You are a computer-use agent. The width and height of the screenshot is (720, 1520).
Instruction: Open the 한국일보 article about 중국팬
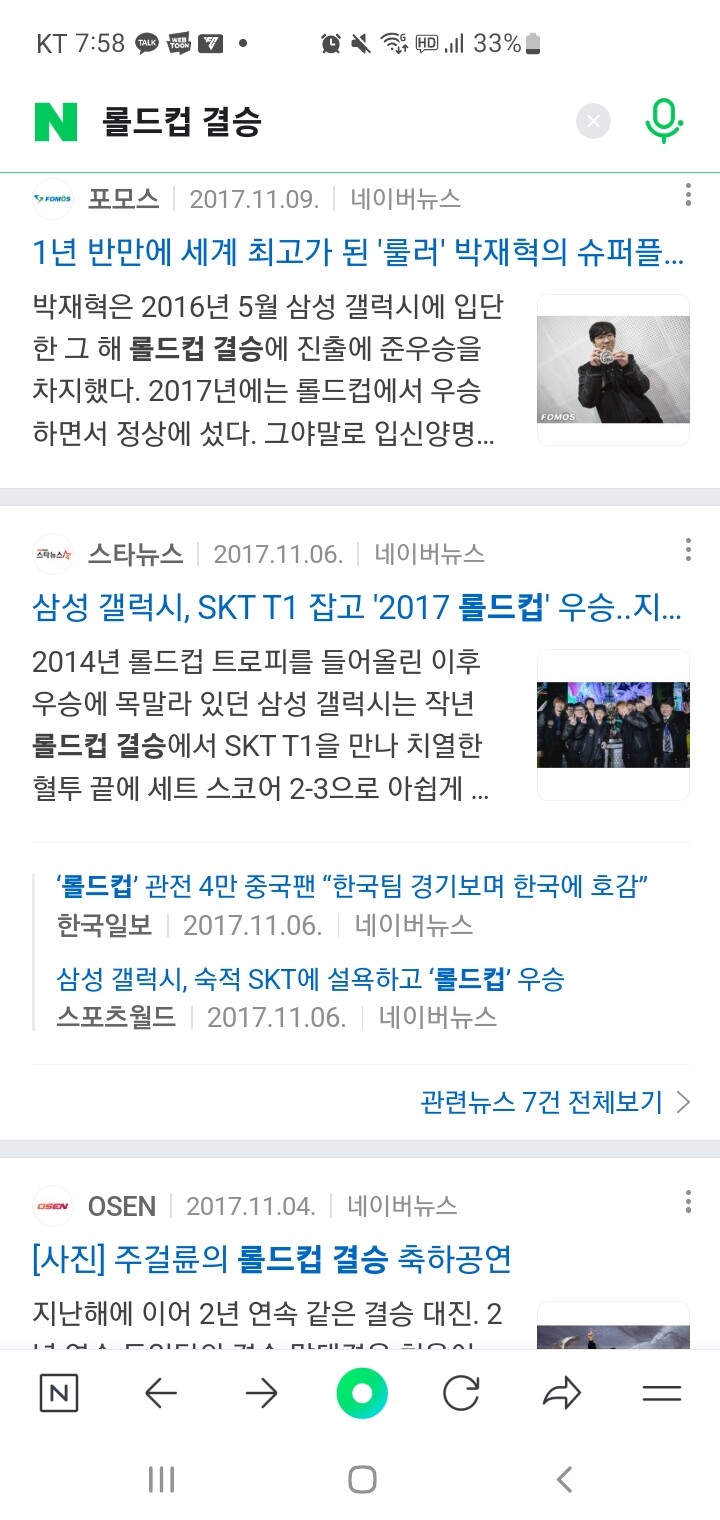[355, 886]
